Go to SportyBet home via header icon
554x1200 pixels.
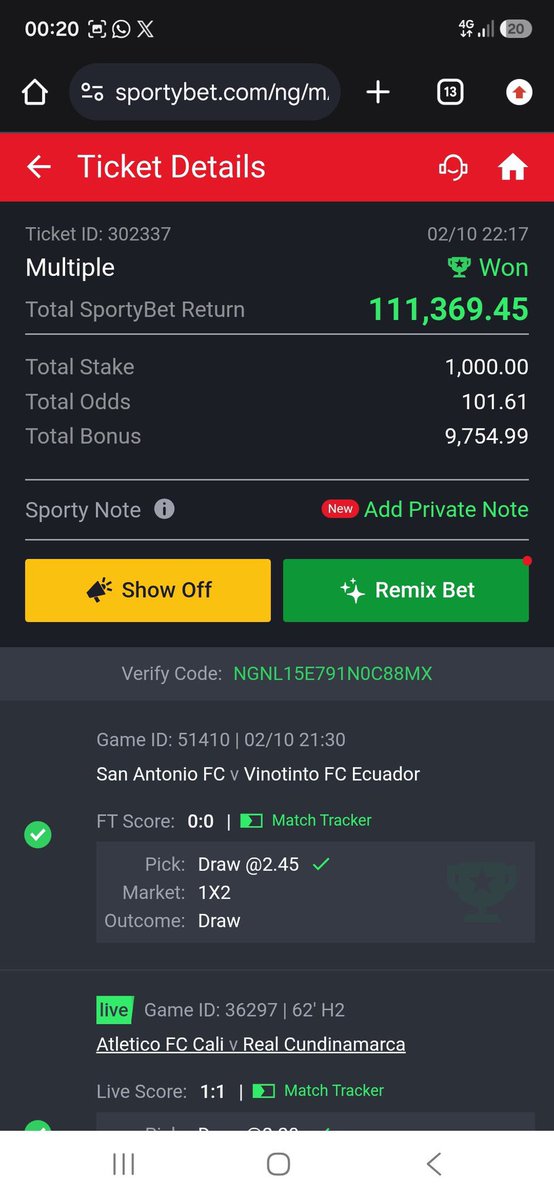click(513, 167)
